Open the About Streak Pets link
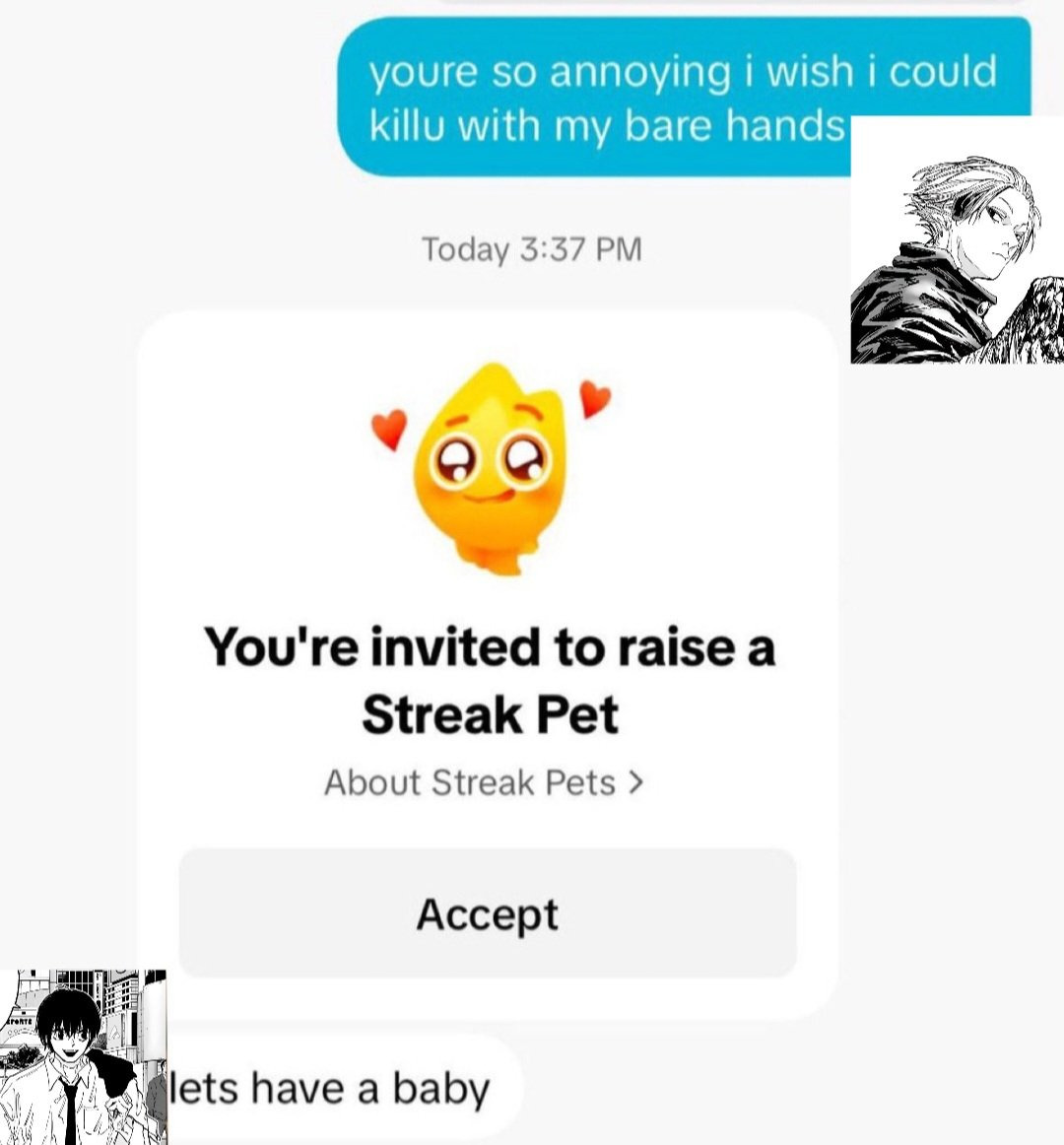The height and width of the screenshot is (1145, 1064). (x=484, y=782)
